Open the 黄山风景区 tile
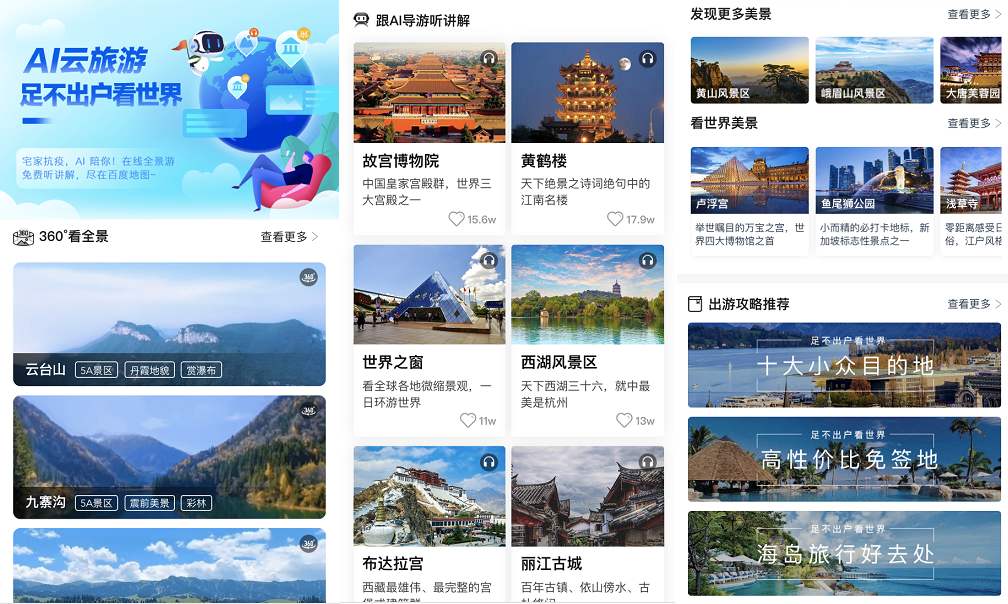1008x604 pixels. (x=750, y=70)
